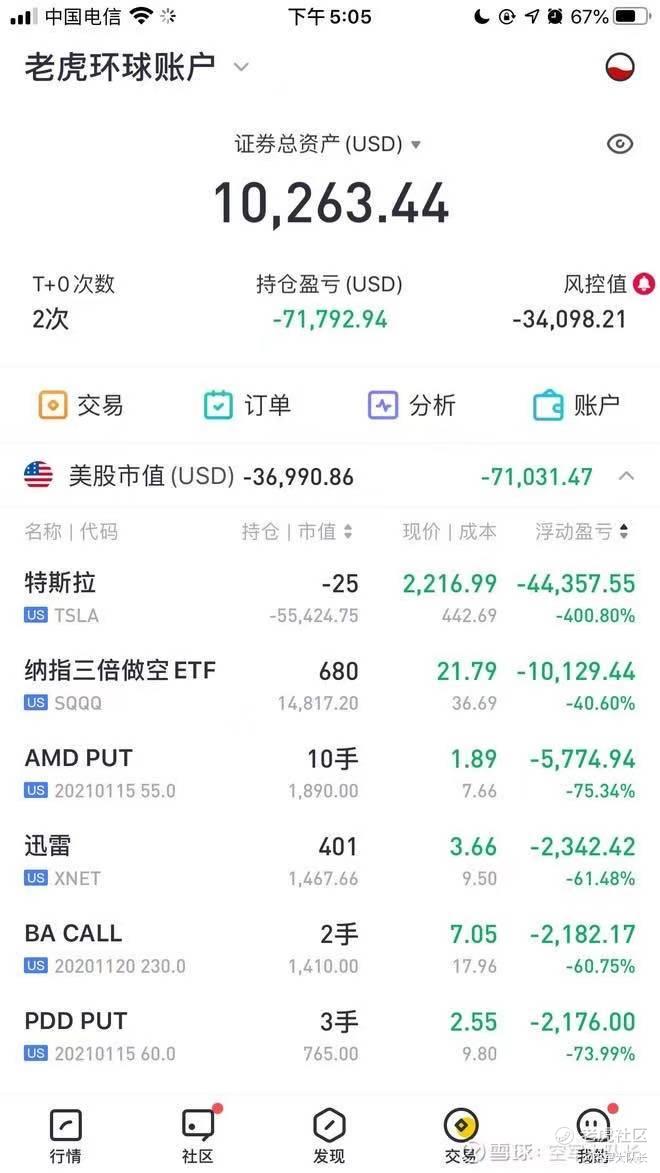
Task: Open the PDD PUT position
Action: point(330,1035)
